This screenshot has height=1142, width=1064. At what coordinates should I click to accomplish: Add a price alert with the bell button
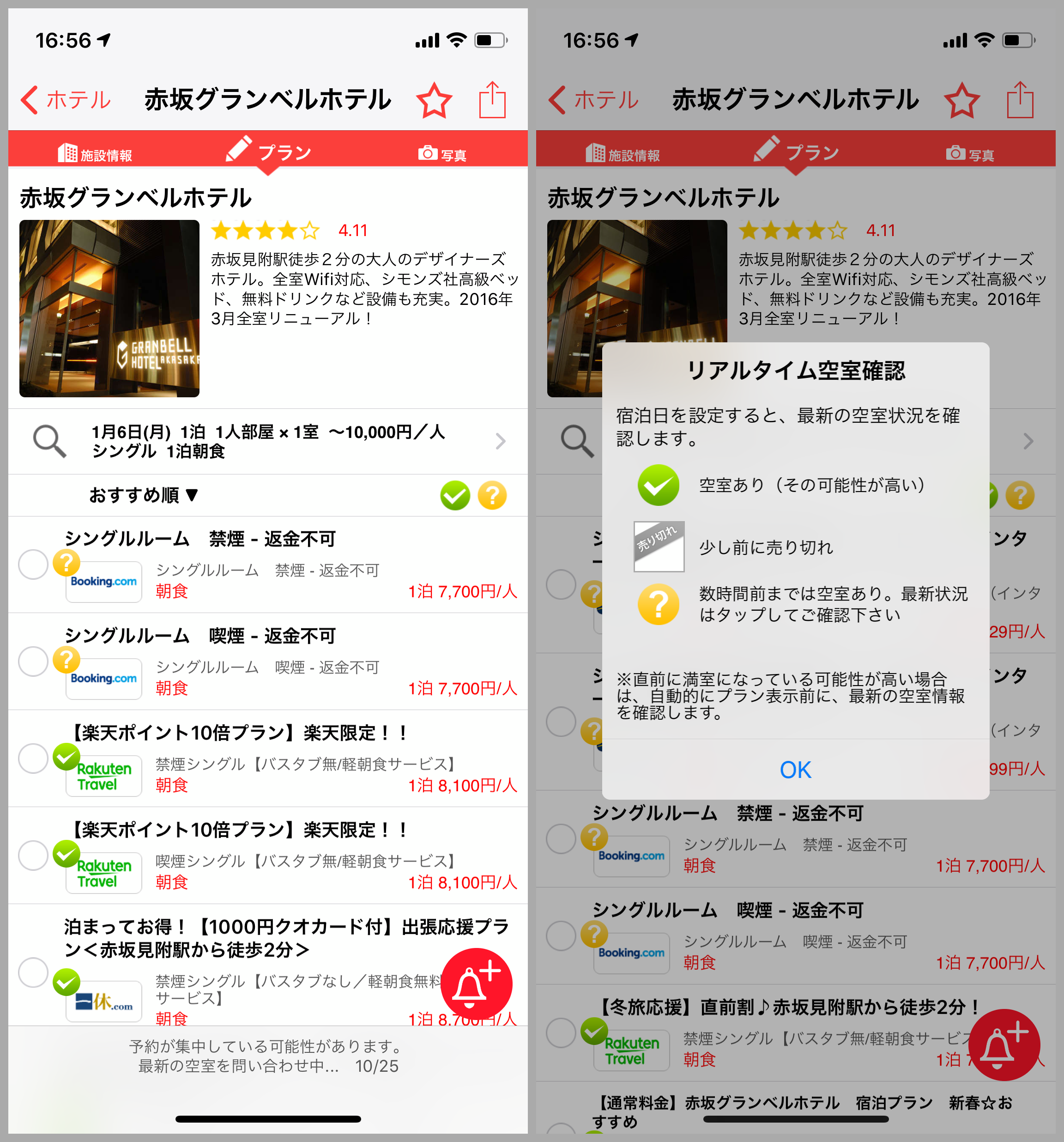(x=476, y=984)
